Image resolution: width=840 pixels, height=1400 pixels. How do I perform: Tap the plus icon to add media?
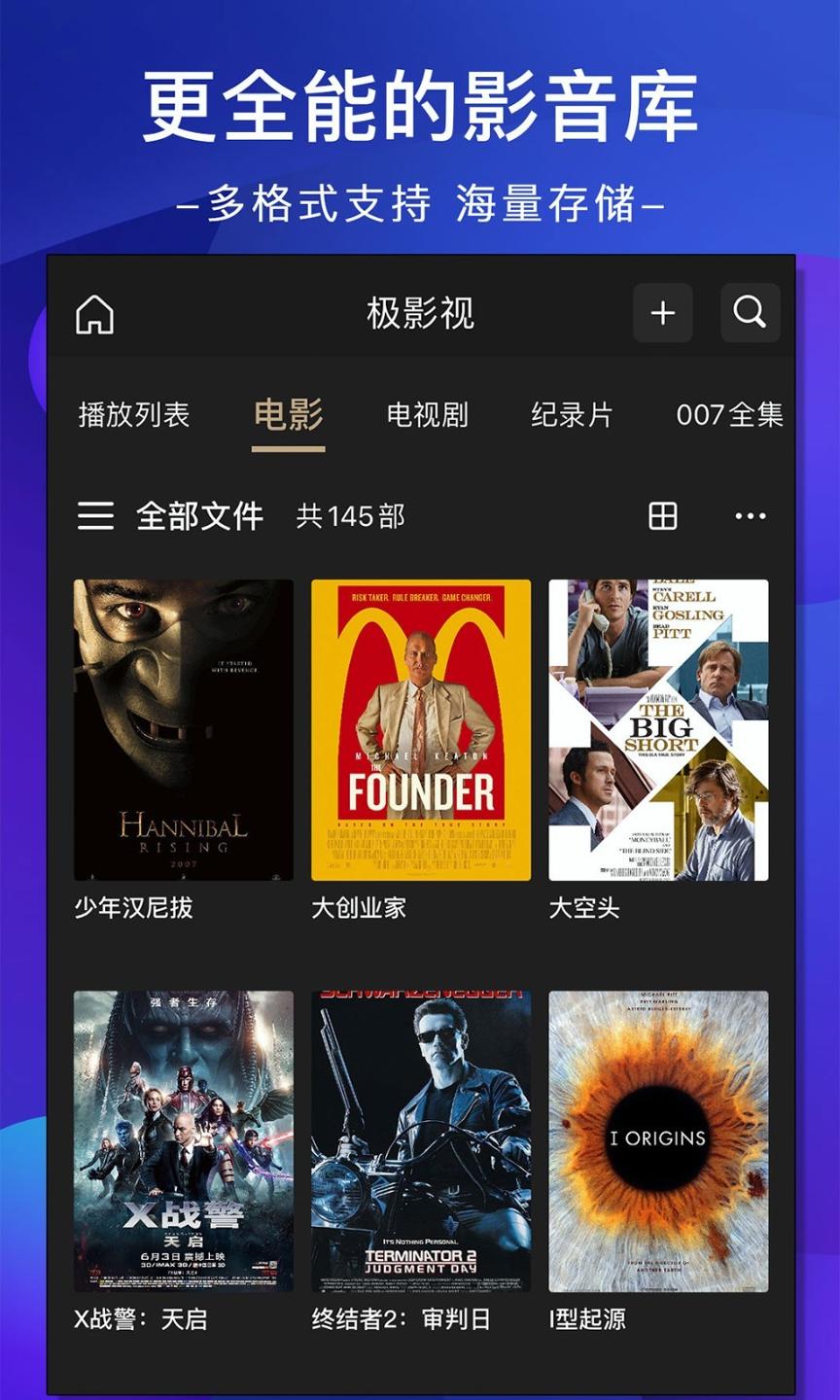[x=663, y=313]
